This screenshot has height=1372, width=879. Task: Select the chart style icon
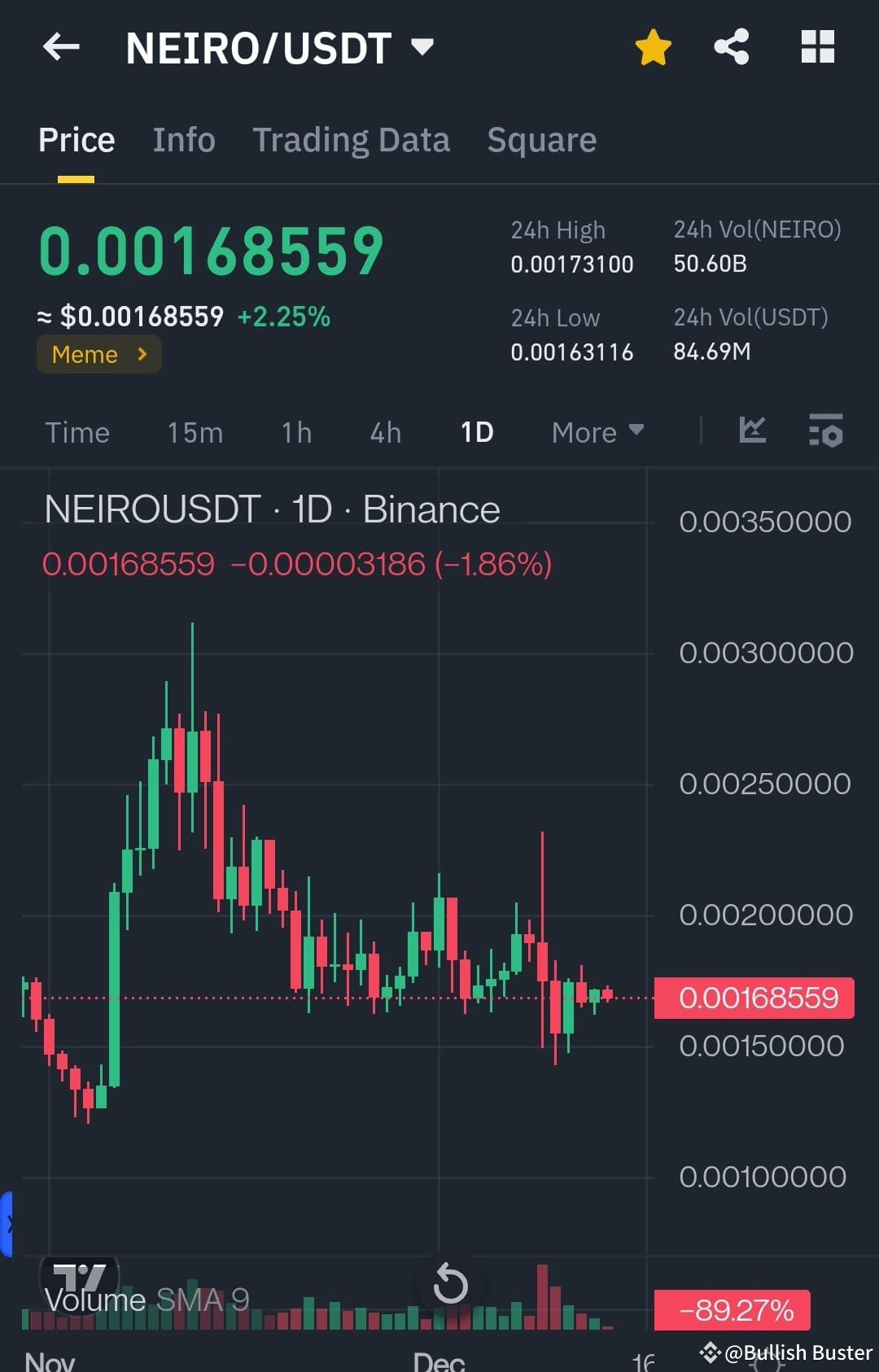pos(752,432)
